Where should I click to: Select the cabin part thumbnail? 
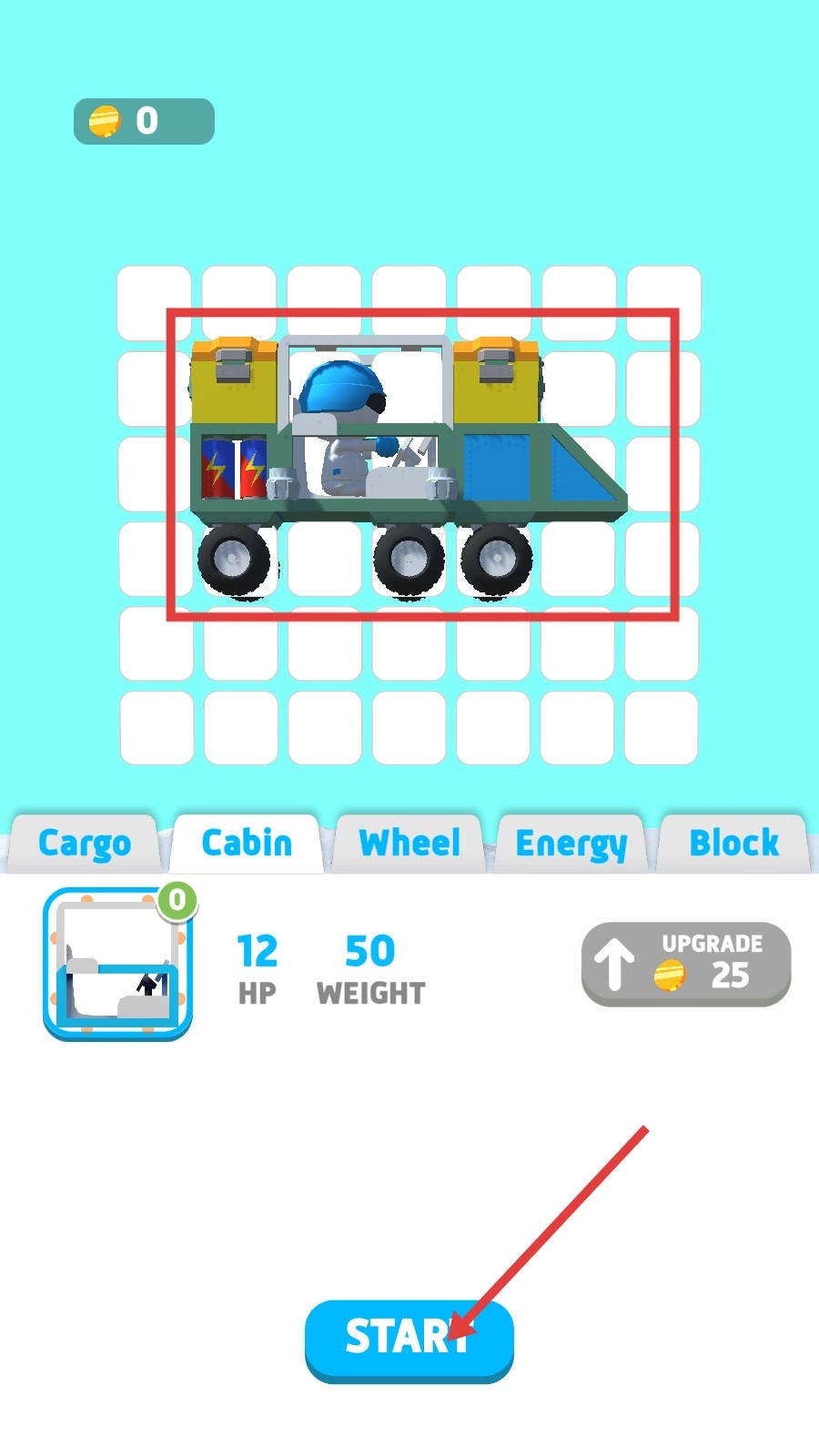pos(117,963)
